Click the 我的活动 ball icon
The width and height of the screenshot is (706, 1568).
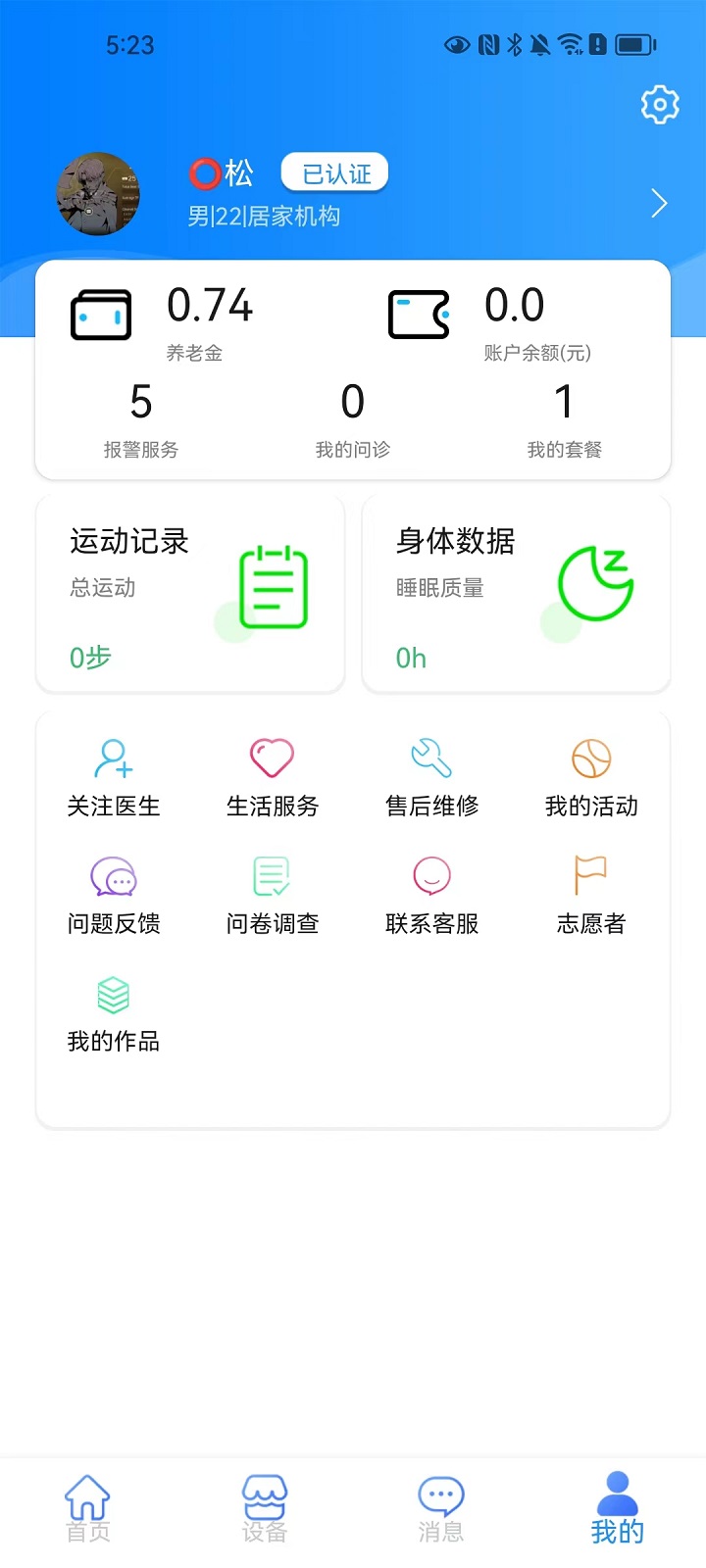[589, 757]
